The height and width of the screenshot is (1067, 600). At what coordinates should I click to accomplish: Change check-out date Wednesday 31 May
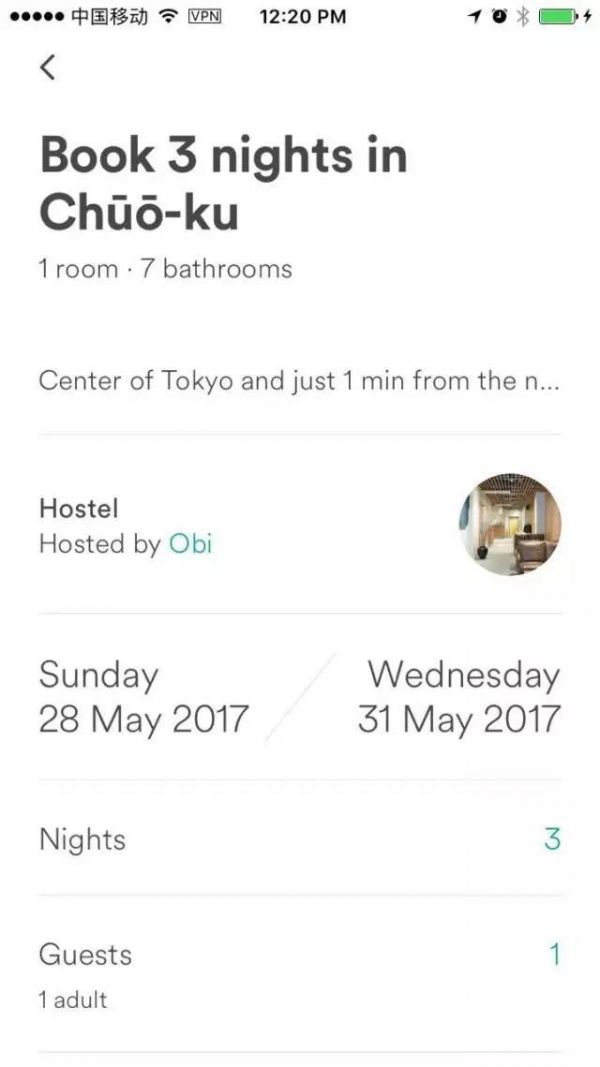tap(459, 697)
